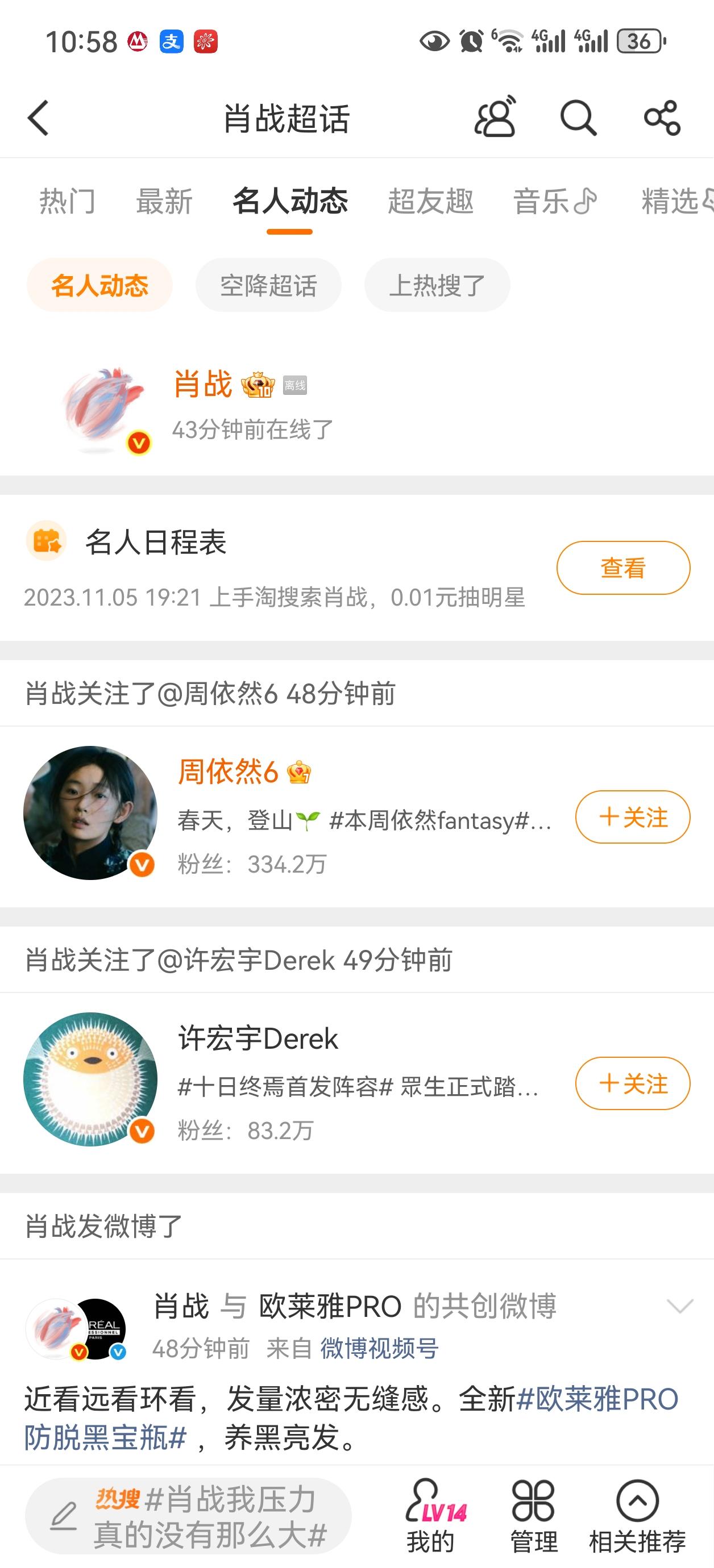Screen dimensions: 714x1568
Task: Go back using the back arrow
Action: [x=38, y=118]
